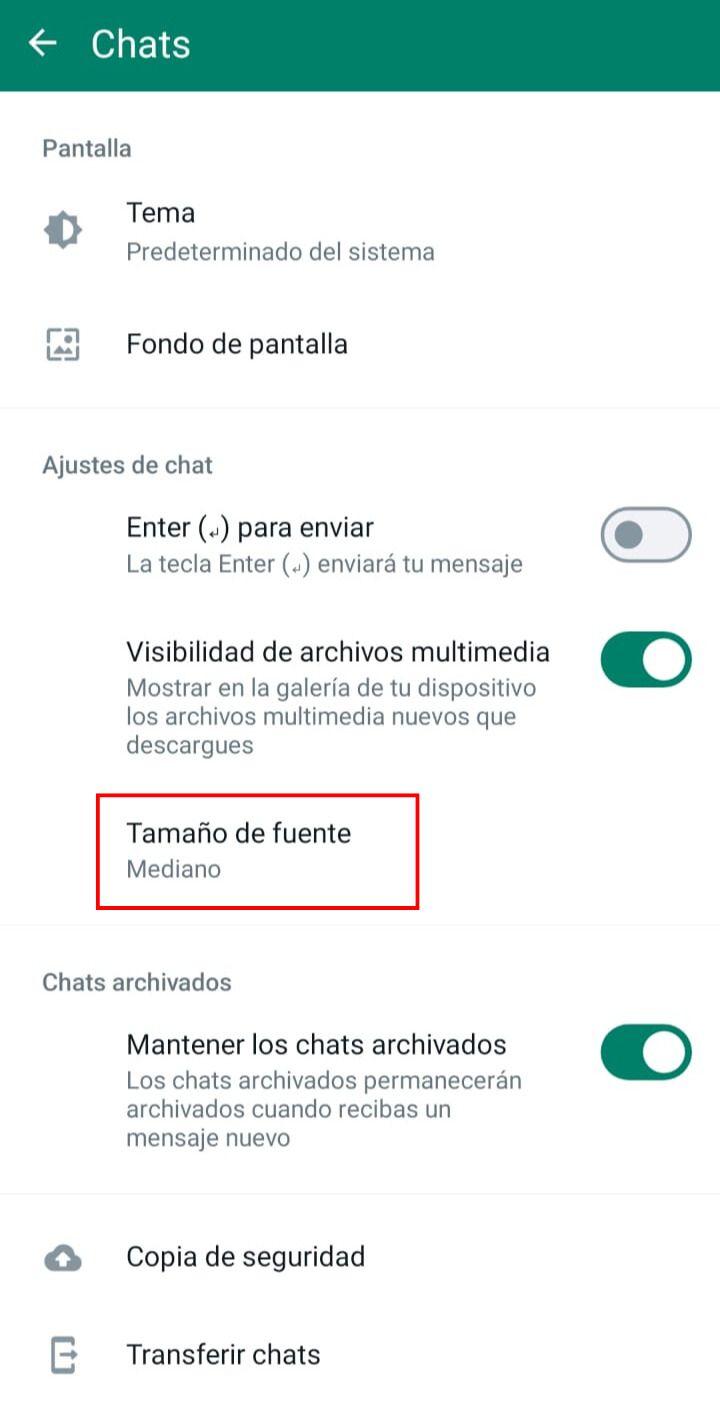
Task: Open Fondo de pantalla options
Action: (238, 344)
